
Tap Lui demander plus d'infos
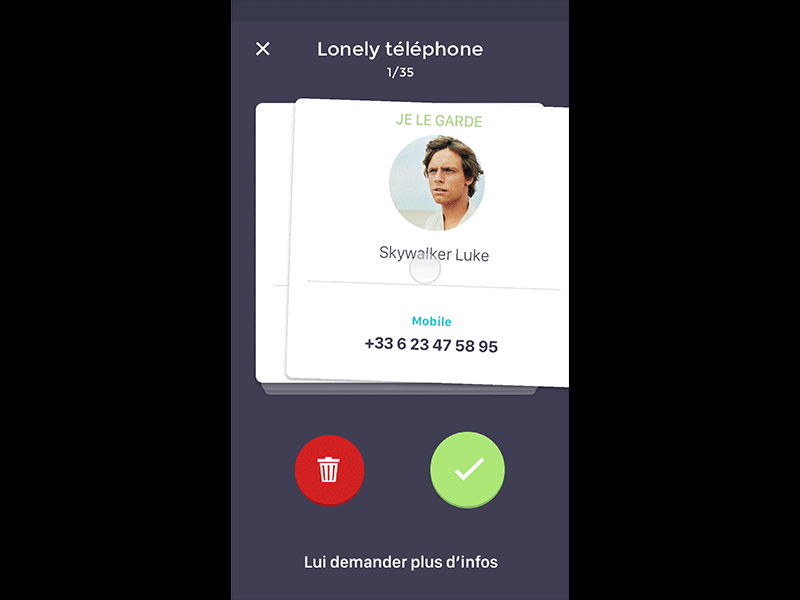(x=400, y=562)
